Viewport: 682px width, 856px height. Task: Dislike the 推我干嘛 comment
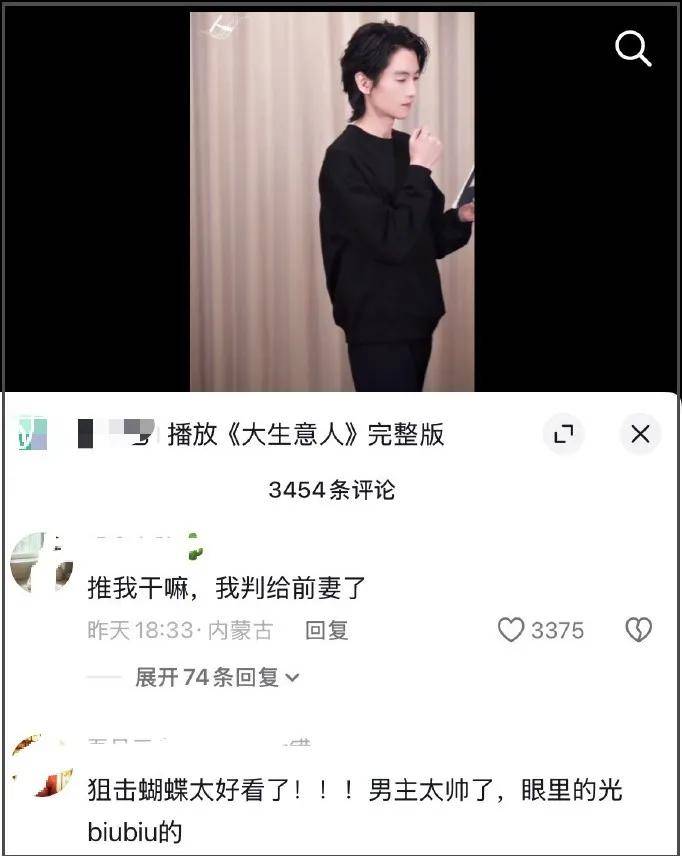[x=638, y=630]
